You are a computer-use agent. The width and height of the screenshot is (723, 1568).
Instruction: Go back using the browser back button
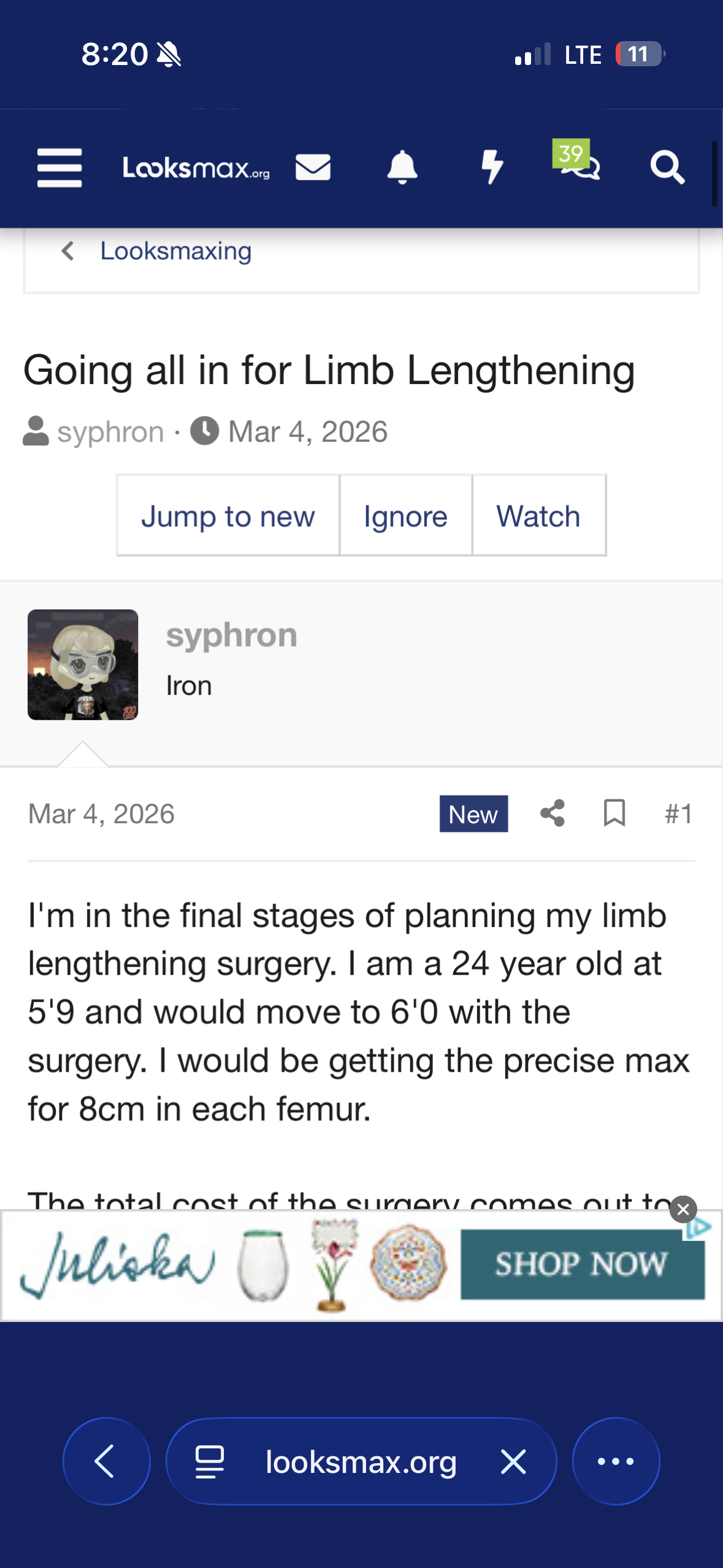pos(106,1461)
